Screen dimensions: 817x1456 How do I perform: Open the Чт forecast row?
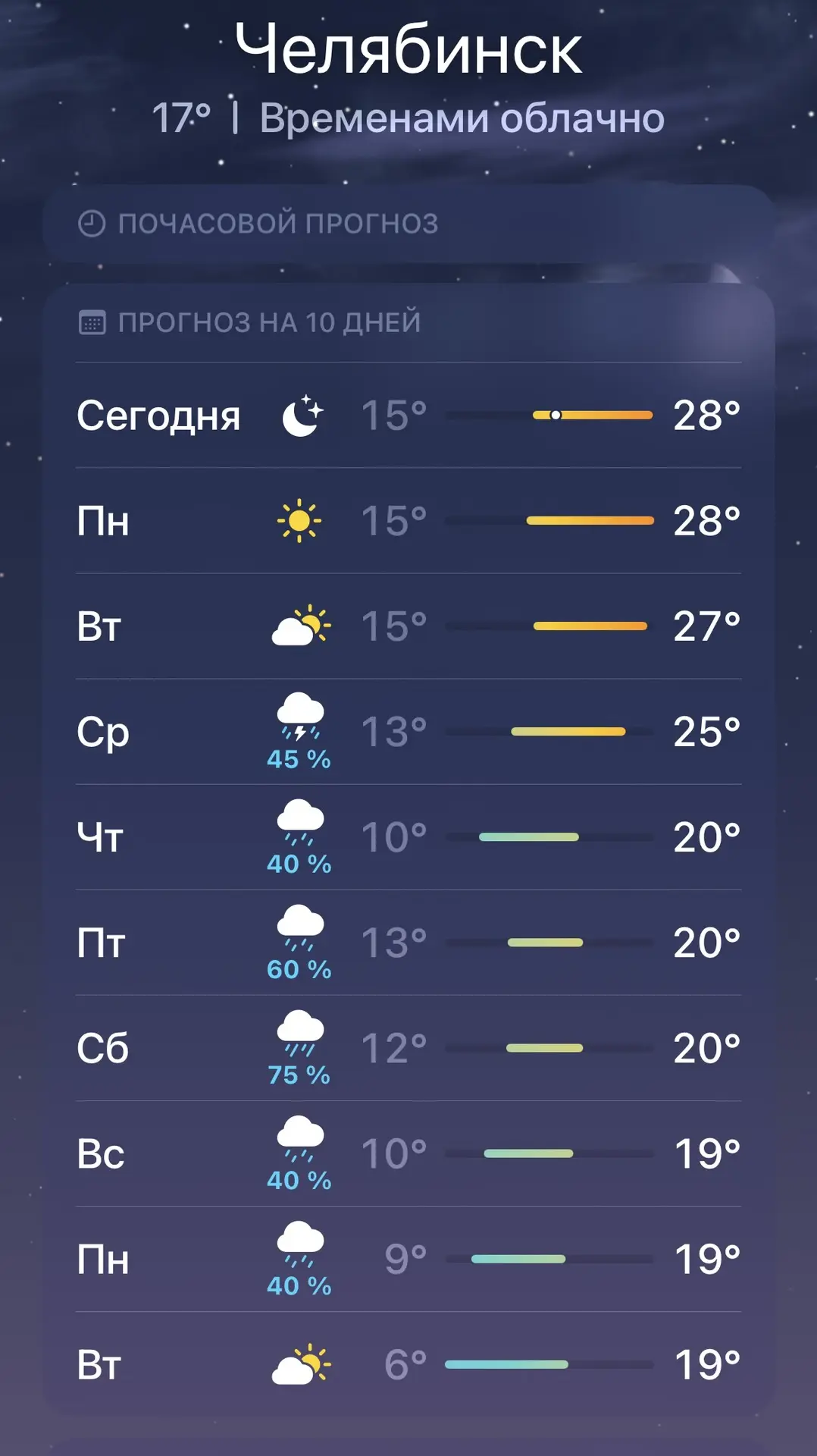click(x=409, y=836)
